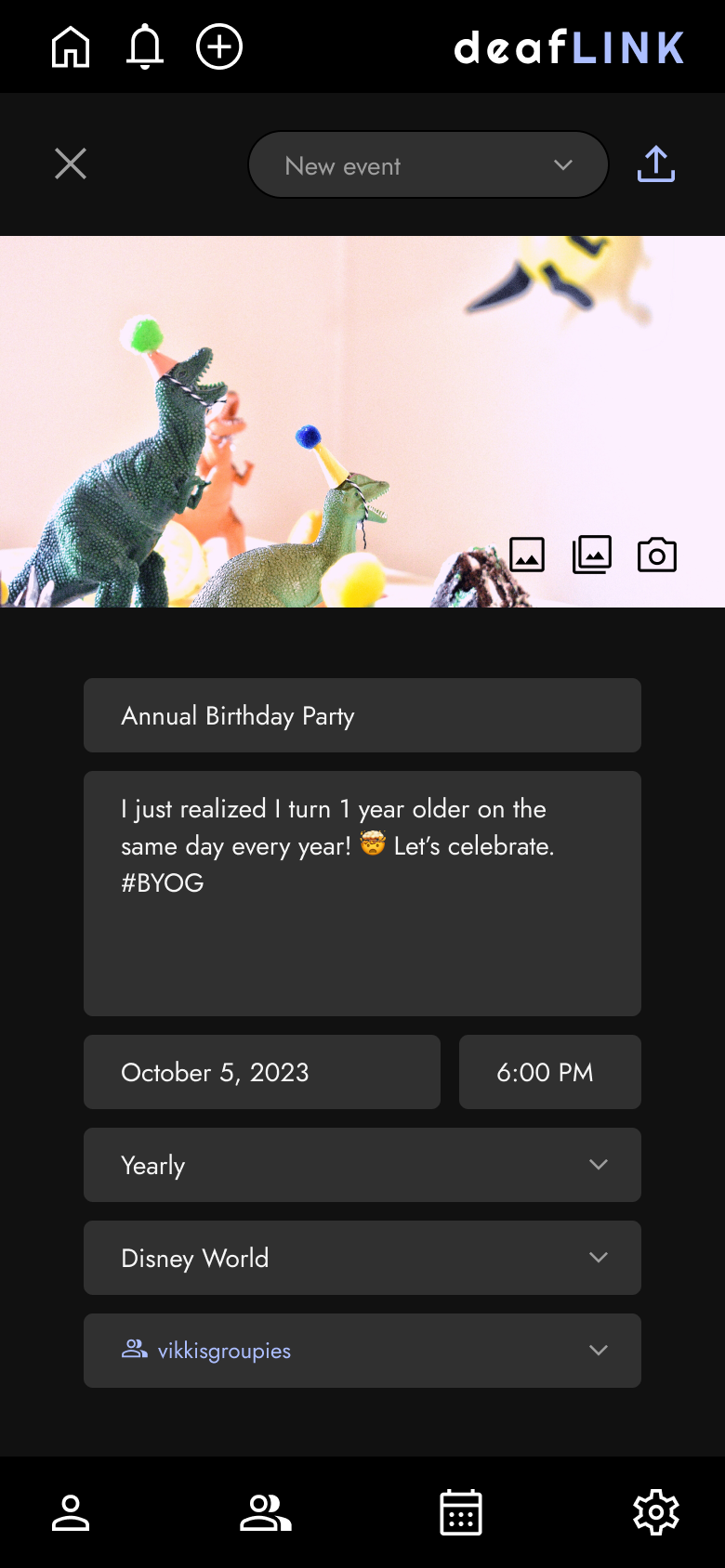725x1568 pixels.
Task: Change the 6:00 PM time
Action: point(550,1072)
